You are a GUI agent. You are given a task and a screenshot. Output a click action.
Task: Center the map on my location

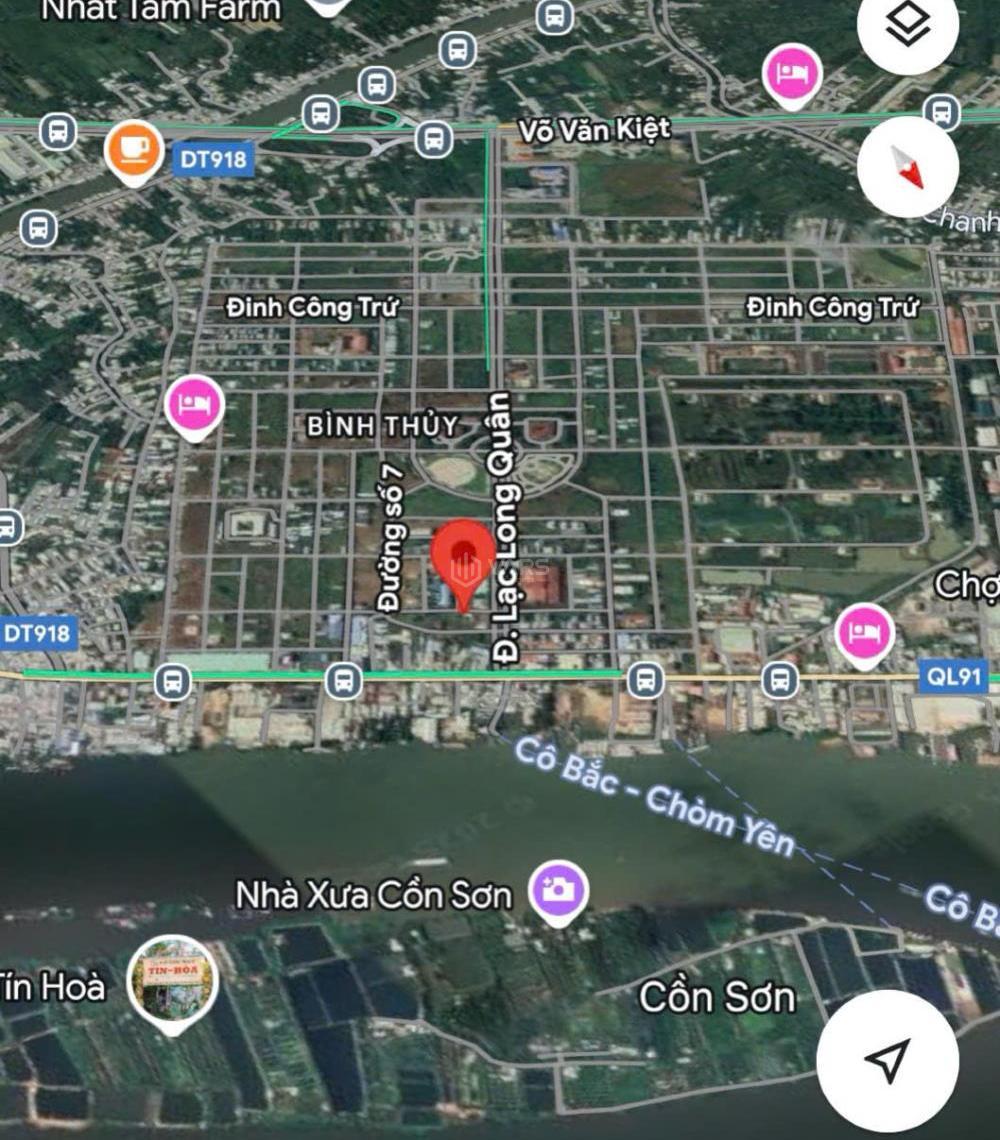(886, 1060)
